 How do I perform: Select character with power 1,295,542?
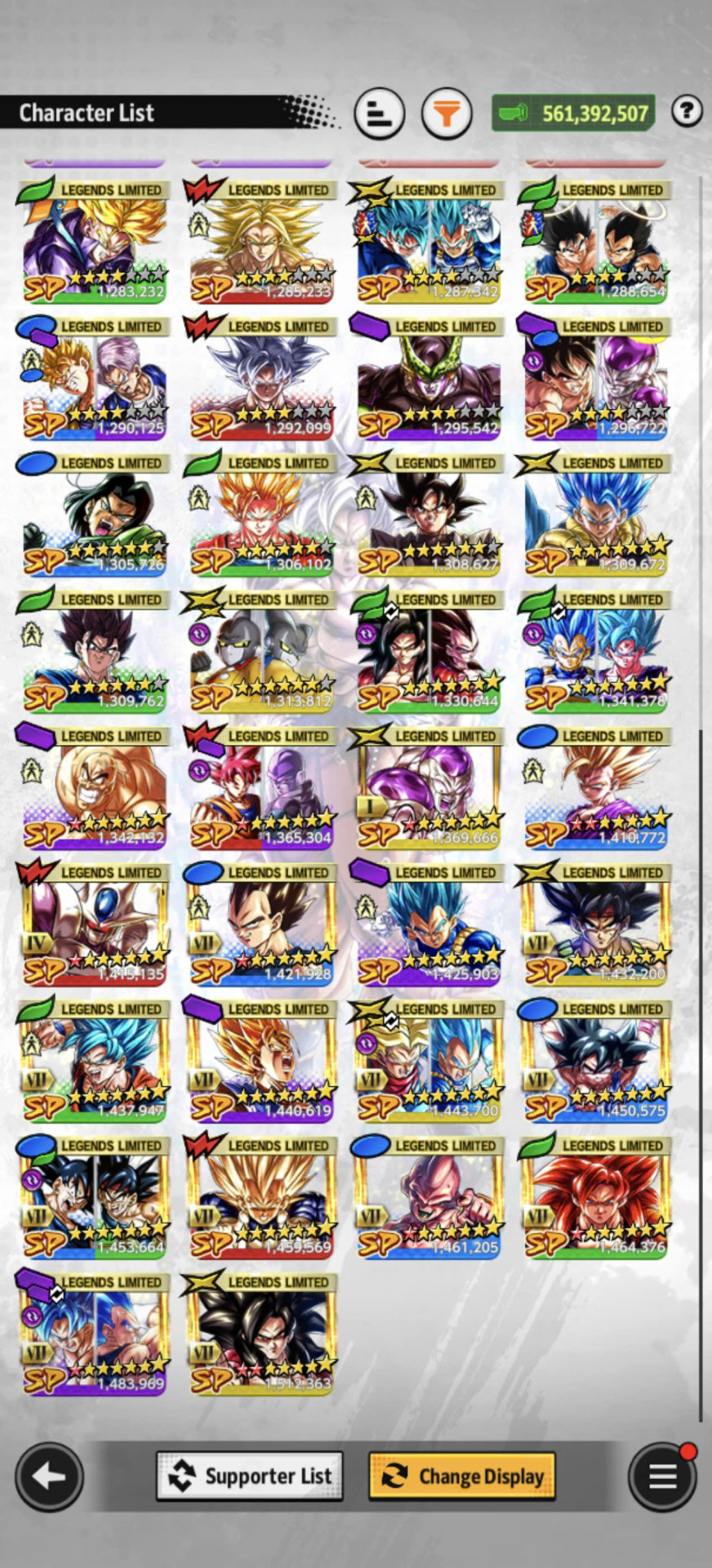pos(428,378)
